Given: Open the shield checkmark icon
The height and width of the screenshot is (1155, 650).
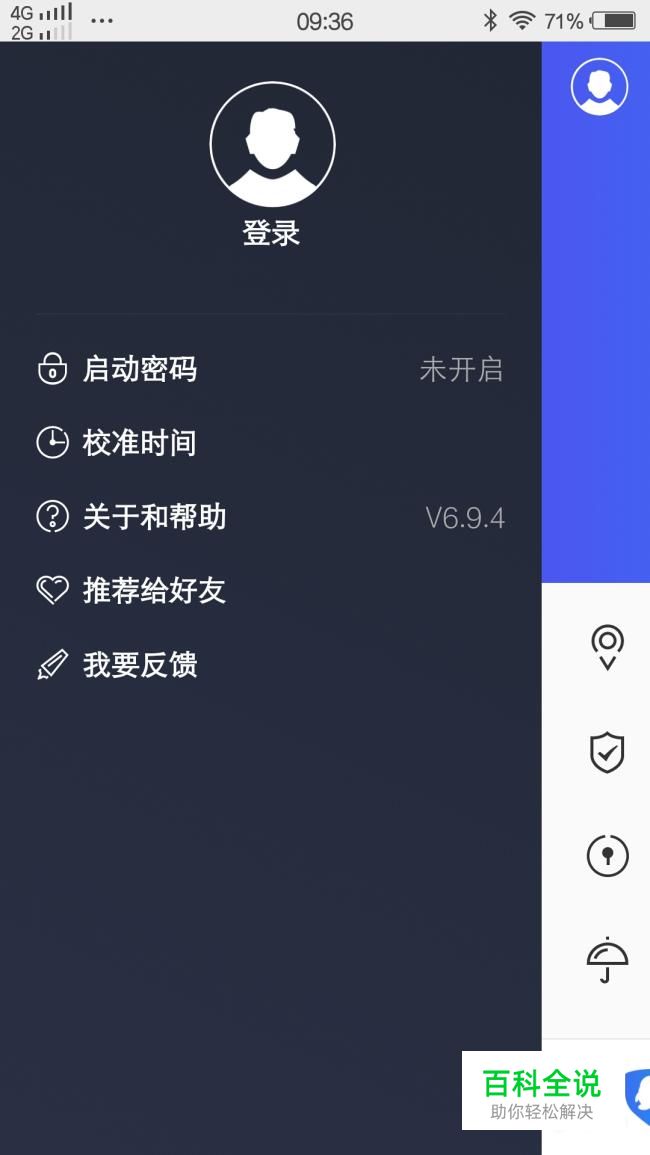Looking at the screenshot, I should pos(607,752).
